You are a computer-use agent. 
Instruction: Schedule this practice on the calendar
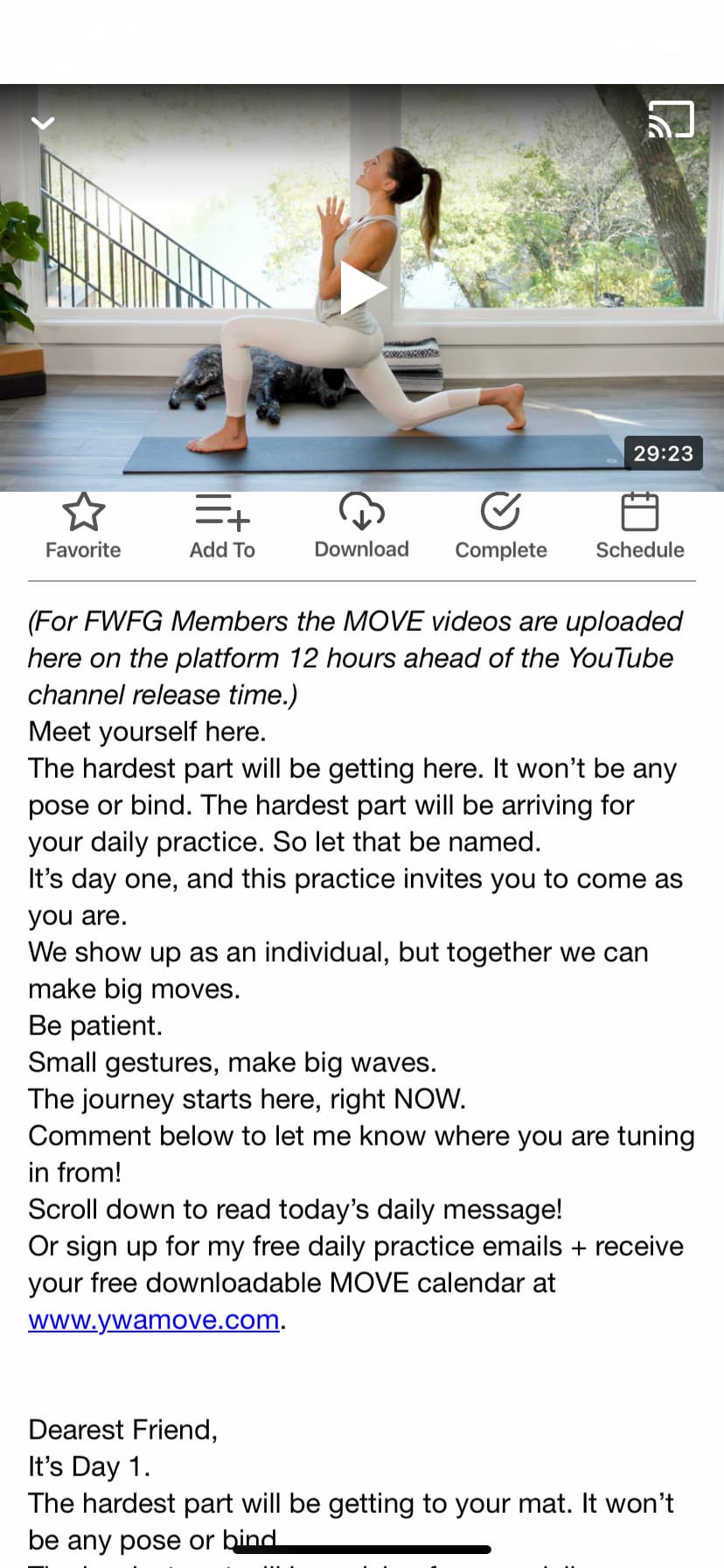click(x=640, y=526)
